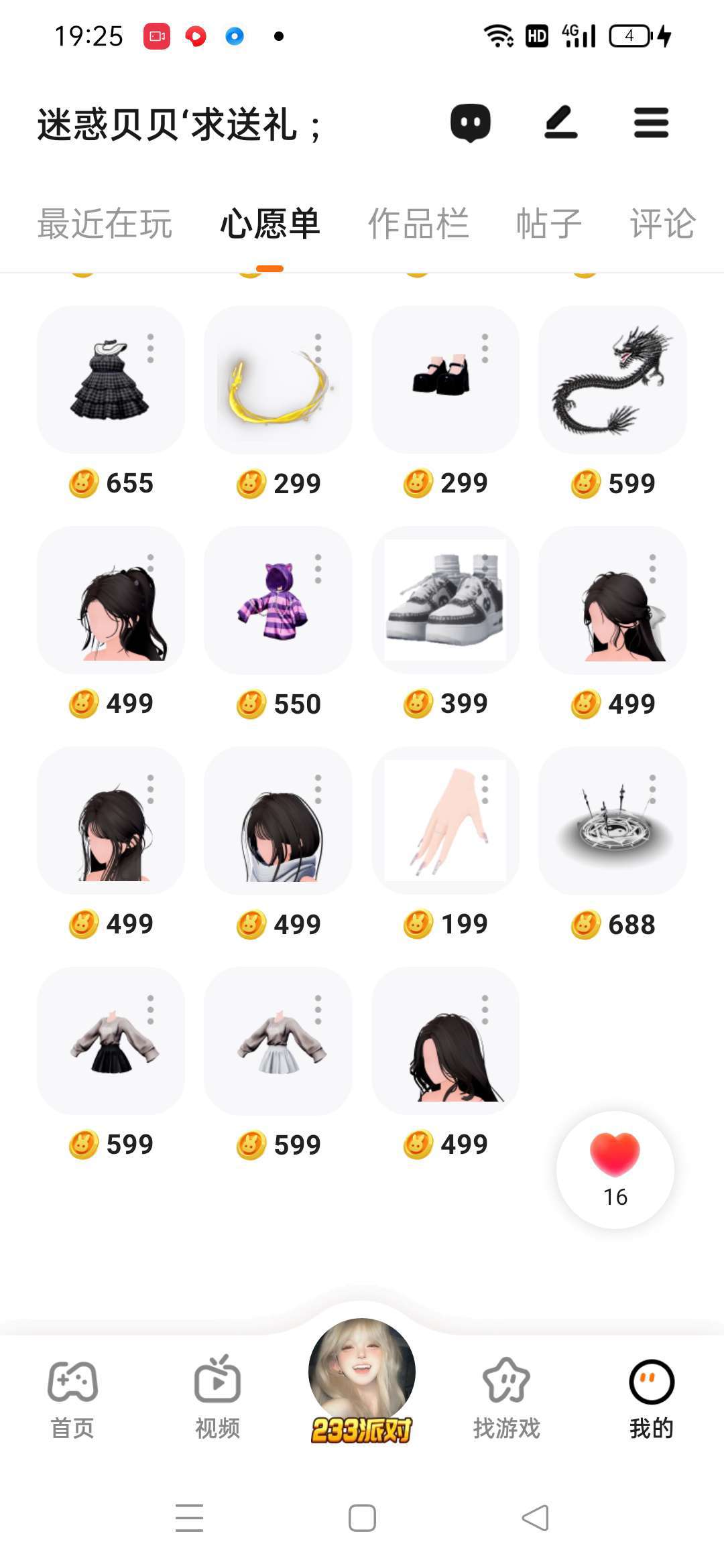The image size is (724, 1568).
Task: Open the 视频 tab
Action: (217, 1398)
